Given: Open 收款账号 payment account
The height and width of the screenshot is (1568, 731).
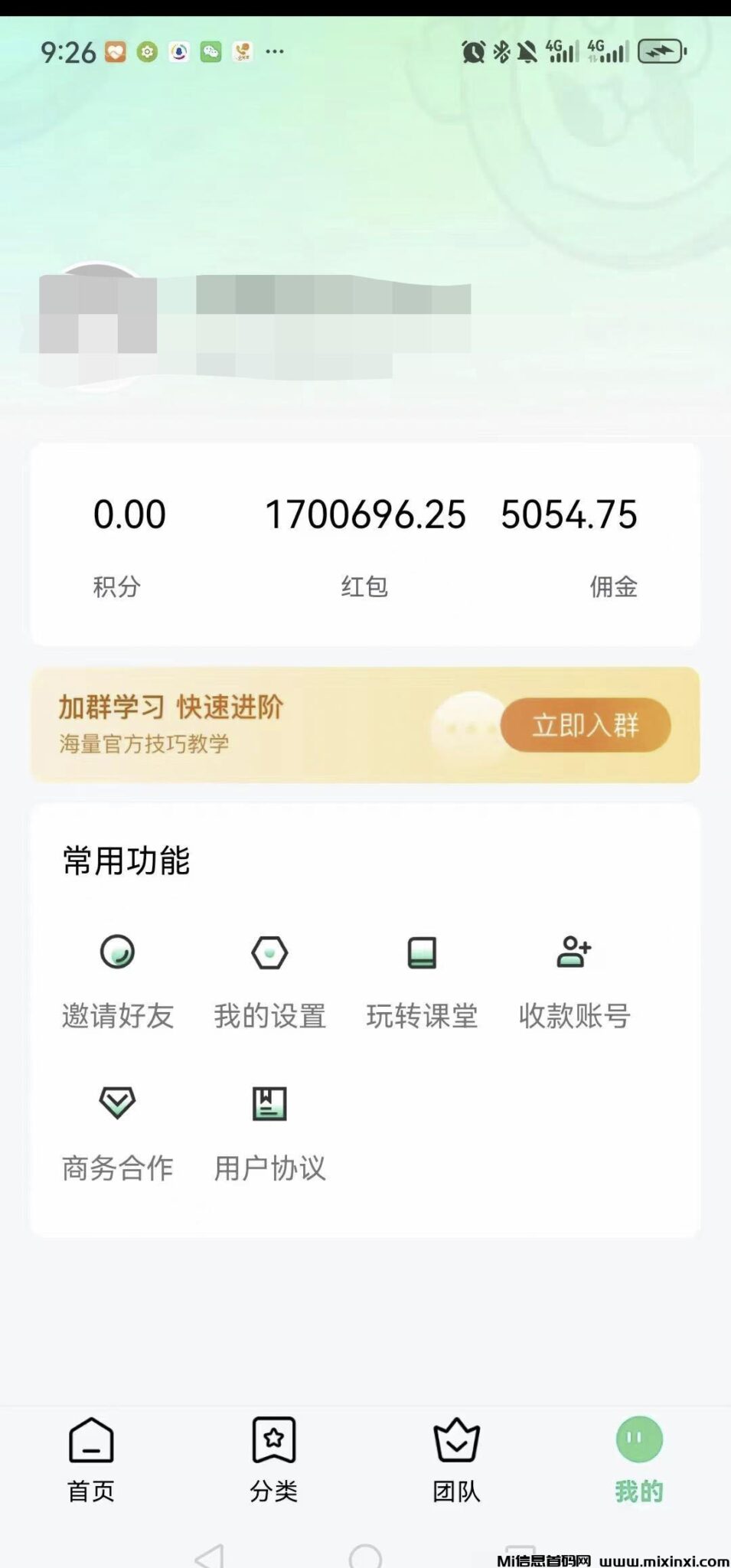Looking at the screenshot, I should click(x=574, y=982).
